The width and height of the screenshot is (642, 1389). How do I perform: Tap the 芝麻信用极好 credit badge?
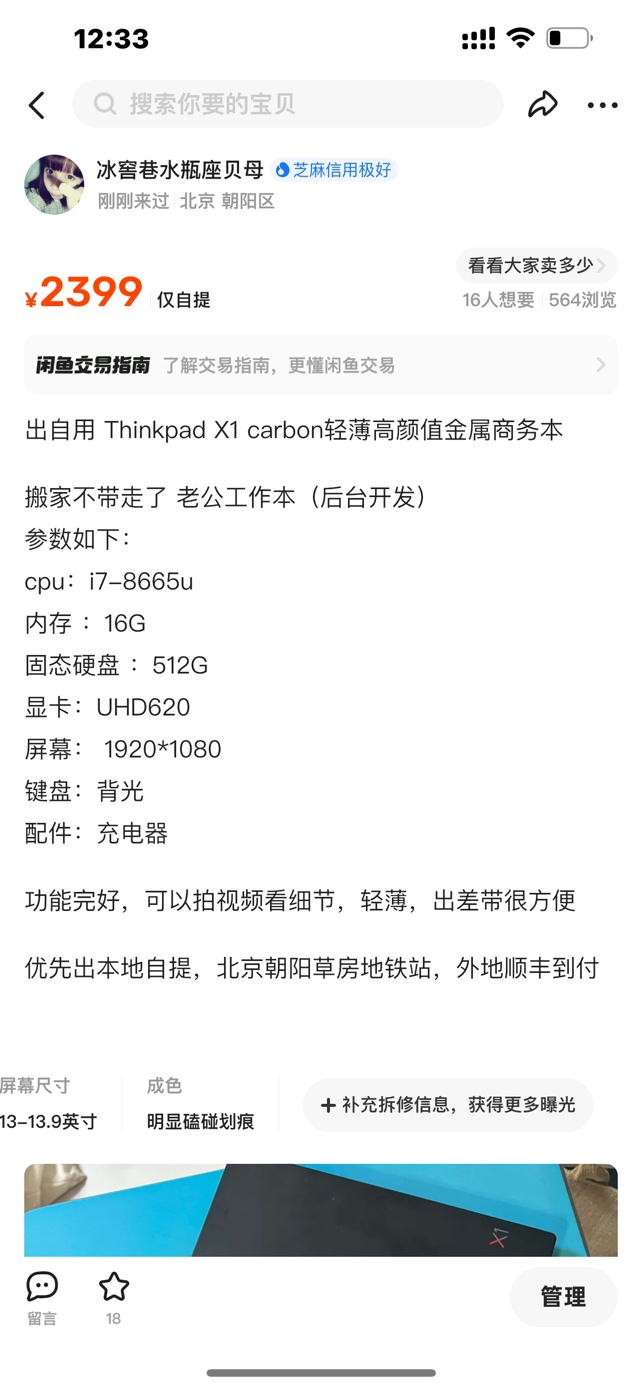click(334, 170)
